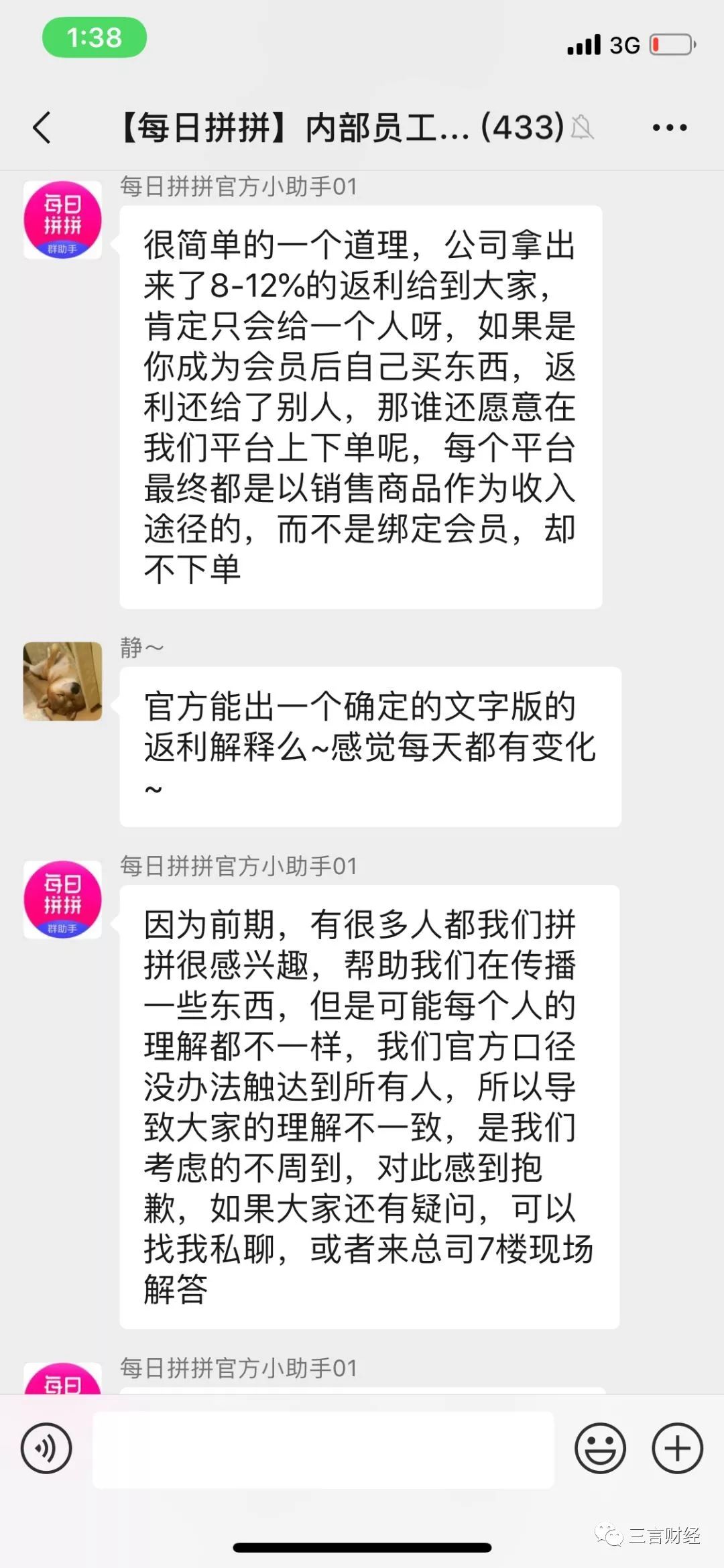The image size is (724, 1568).
Task: Go back from the group chat
Action: tap(42, 127)
